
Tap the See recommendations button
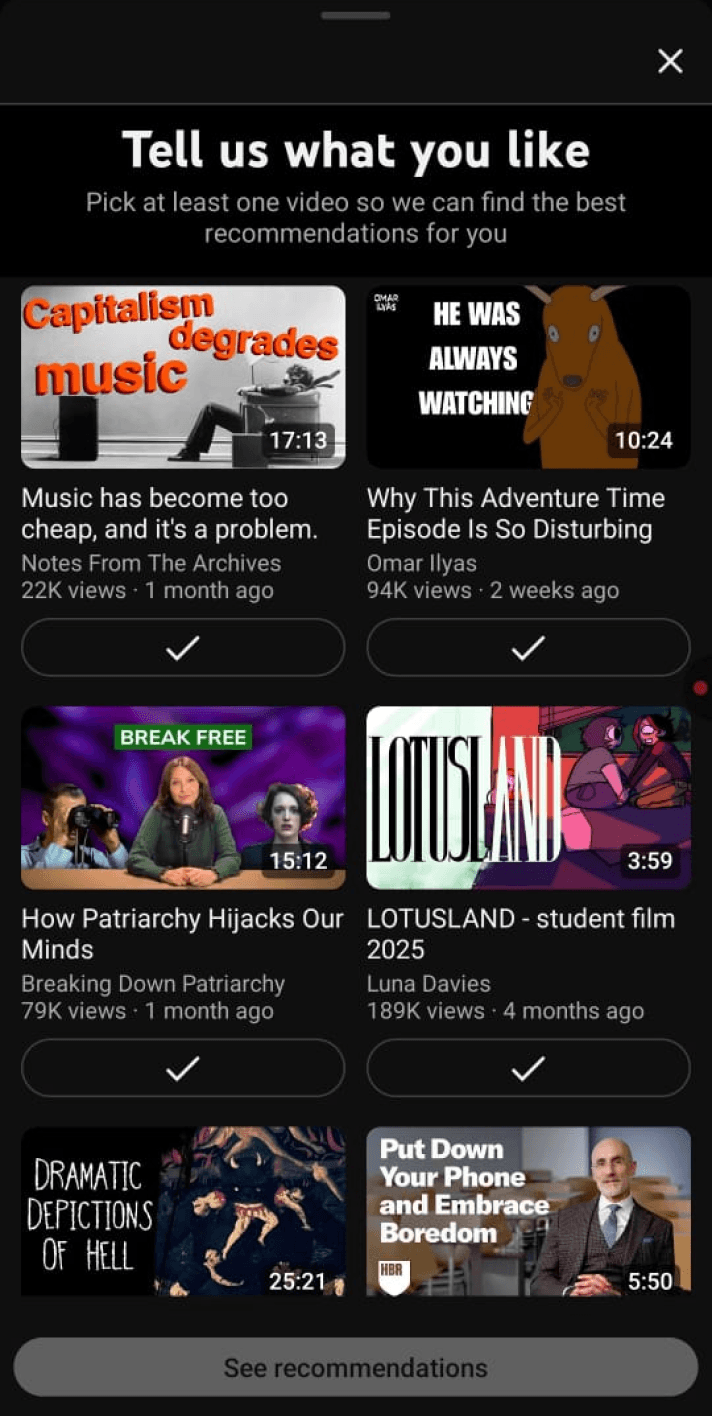pos(356,1367)
